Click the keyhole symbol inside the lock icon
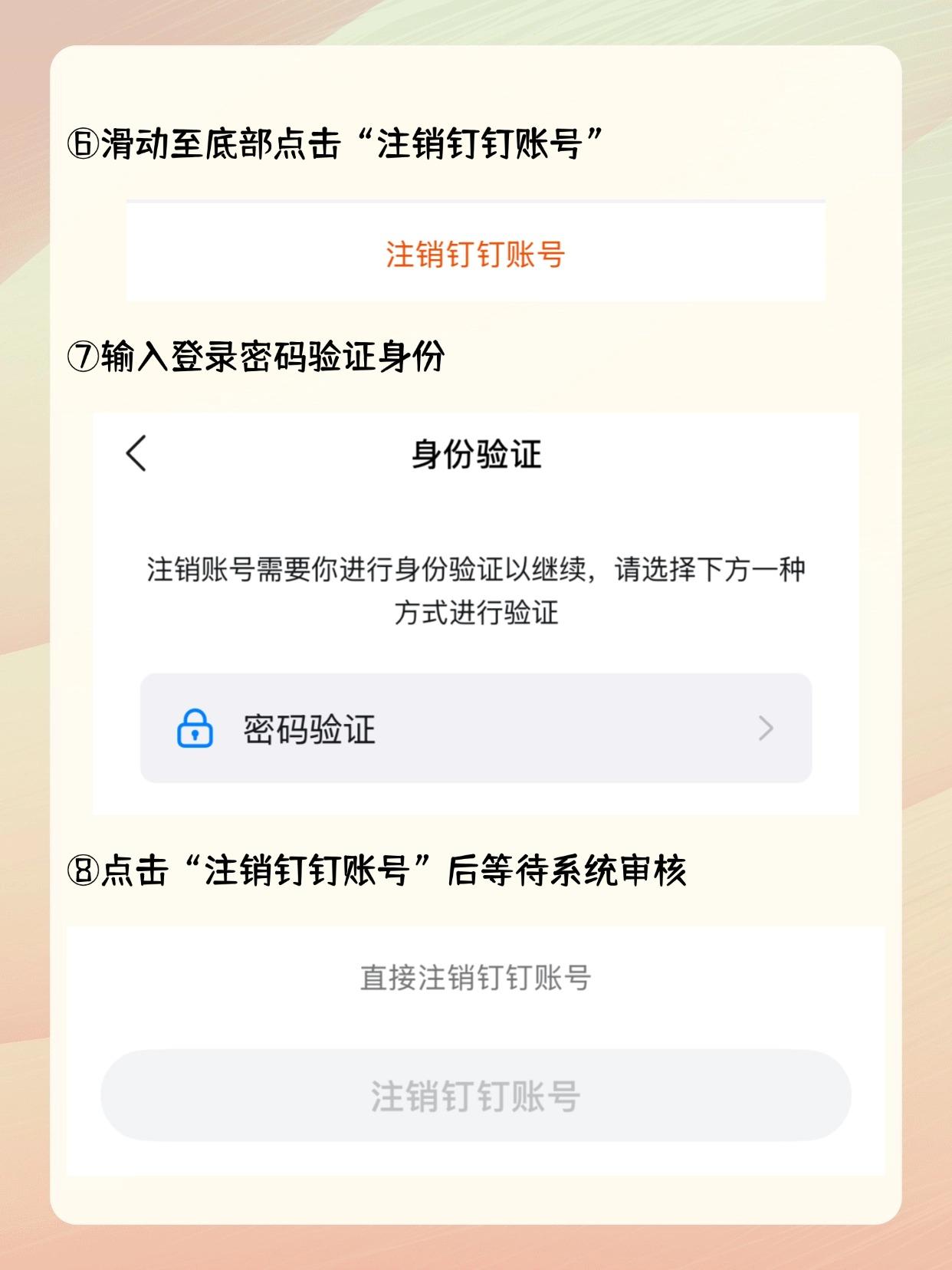952x1270 pixels. [196, 736]
